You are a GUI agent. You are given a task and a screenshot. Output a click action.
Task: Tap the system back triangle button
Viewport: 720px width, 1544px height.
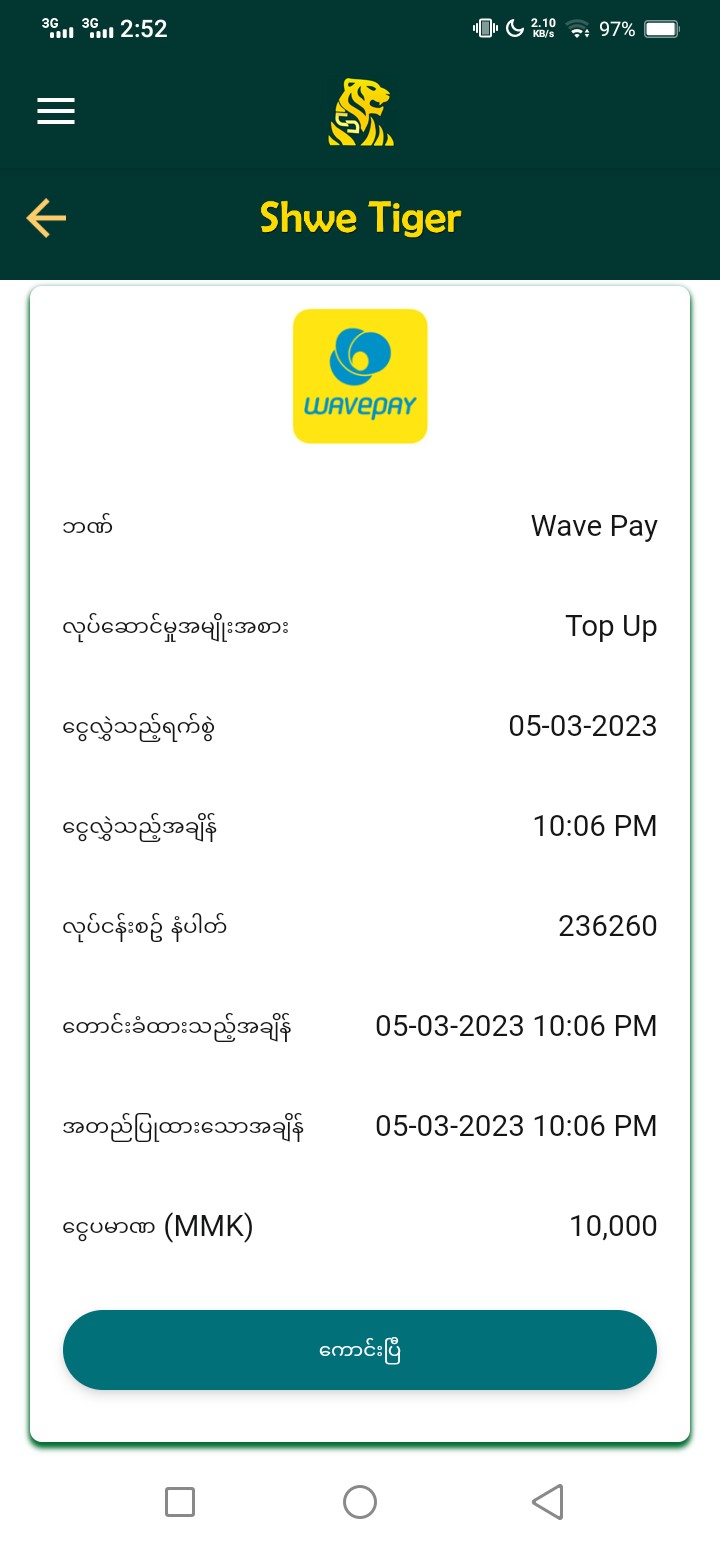(547, 1501)
